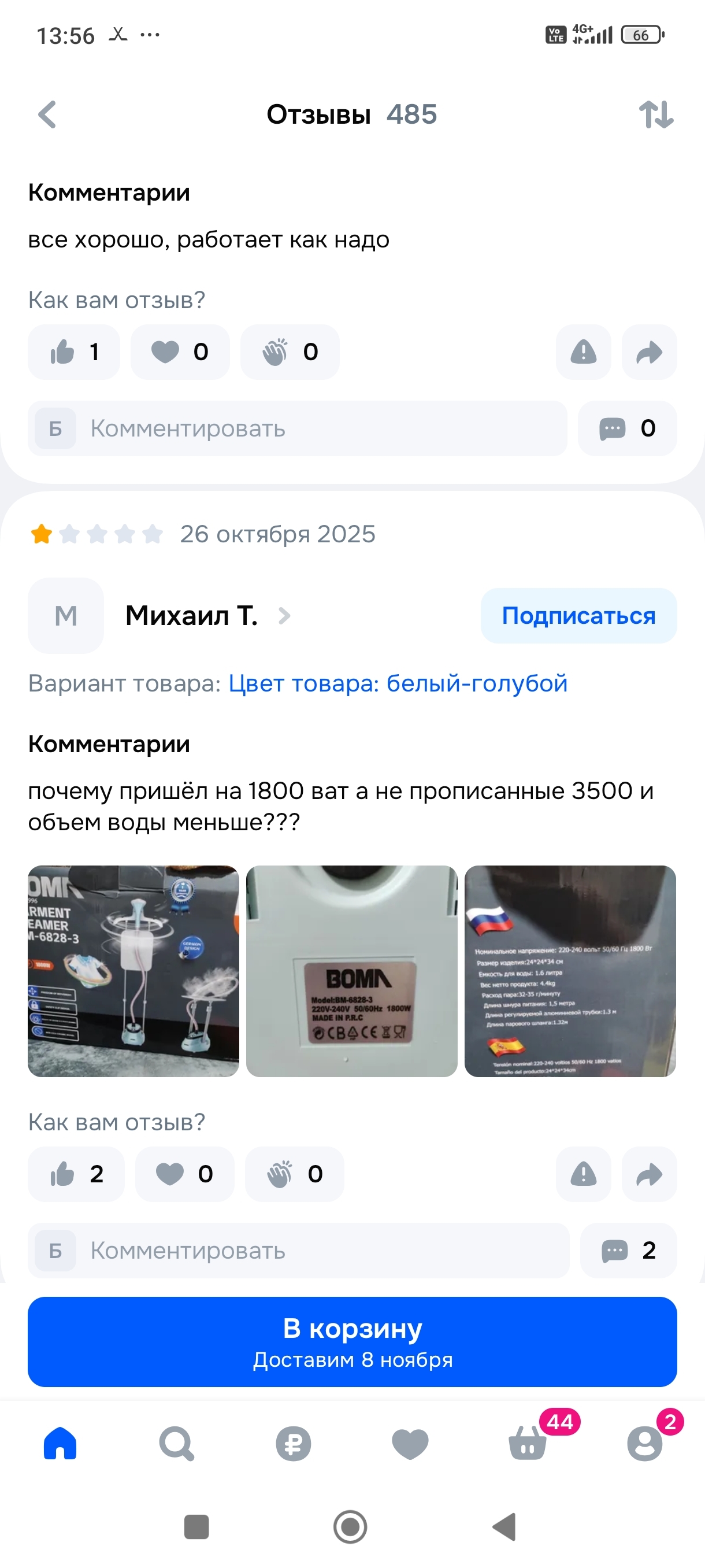Subscribe to Михаил Т. with Подписаться

tap(578, 615)
